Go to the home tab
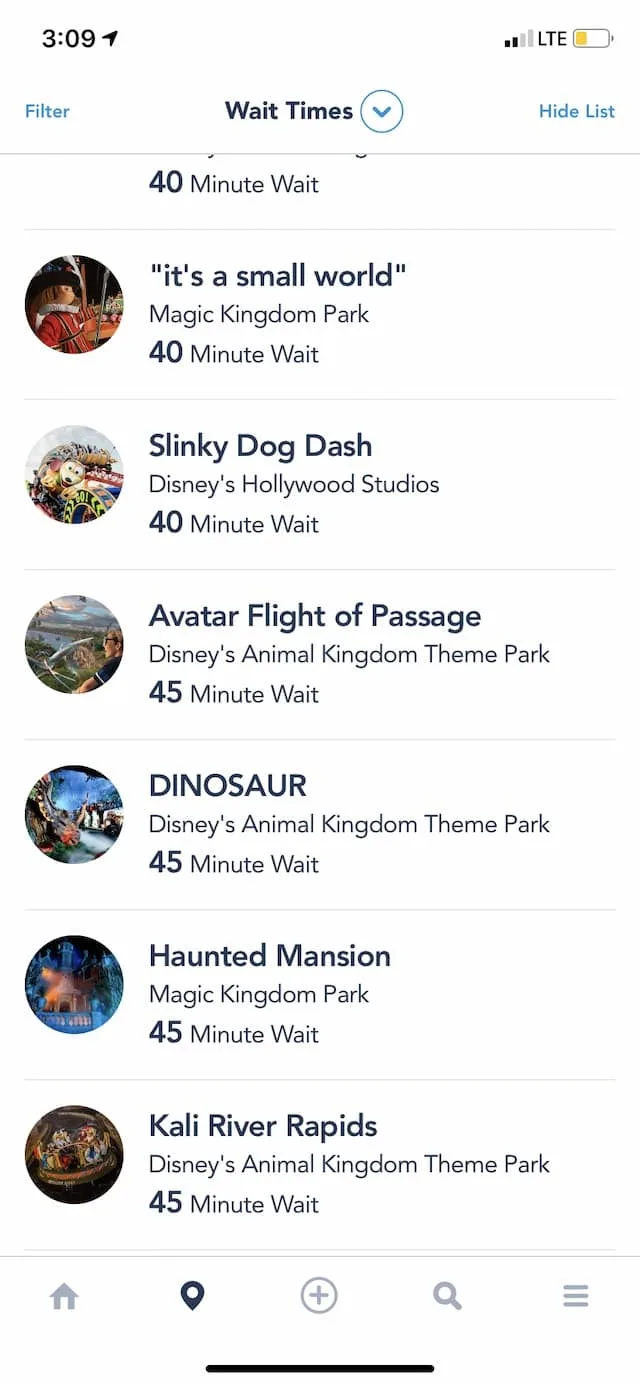Image resolution: width=640 pixels, height=1385 pixels. pyautogui.click(x=64, y=1297)
